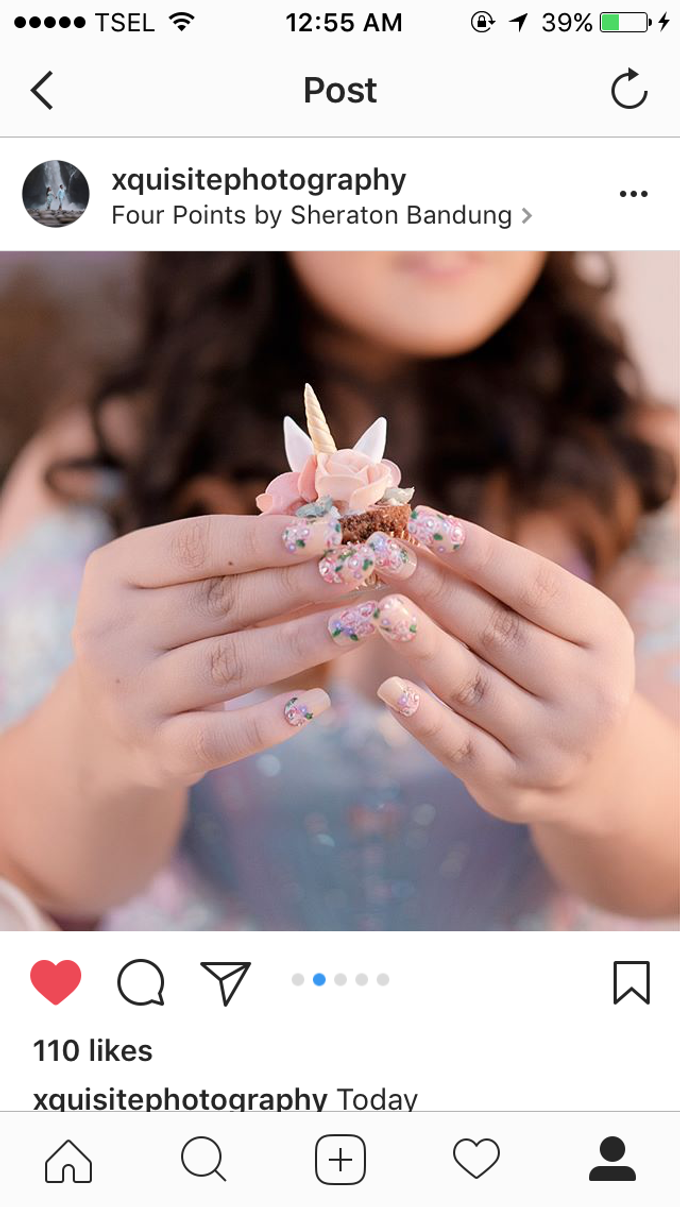
Task: View the 110 likes list
Action: tap(93, 1051)
